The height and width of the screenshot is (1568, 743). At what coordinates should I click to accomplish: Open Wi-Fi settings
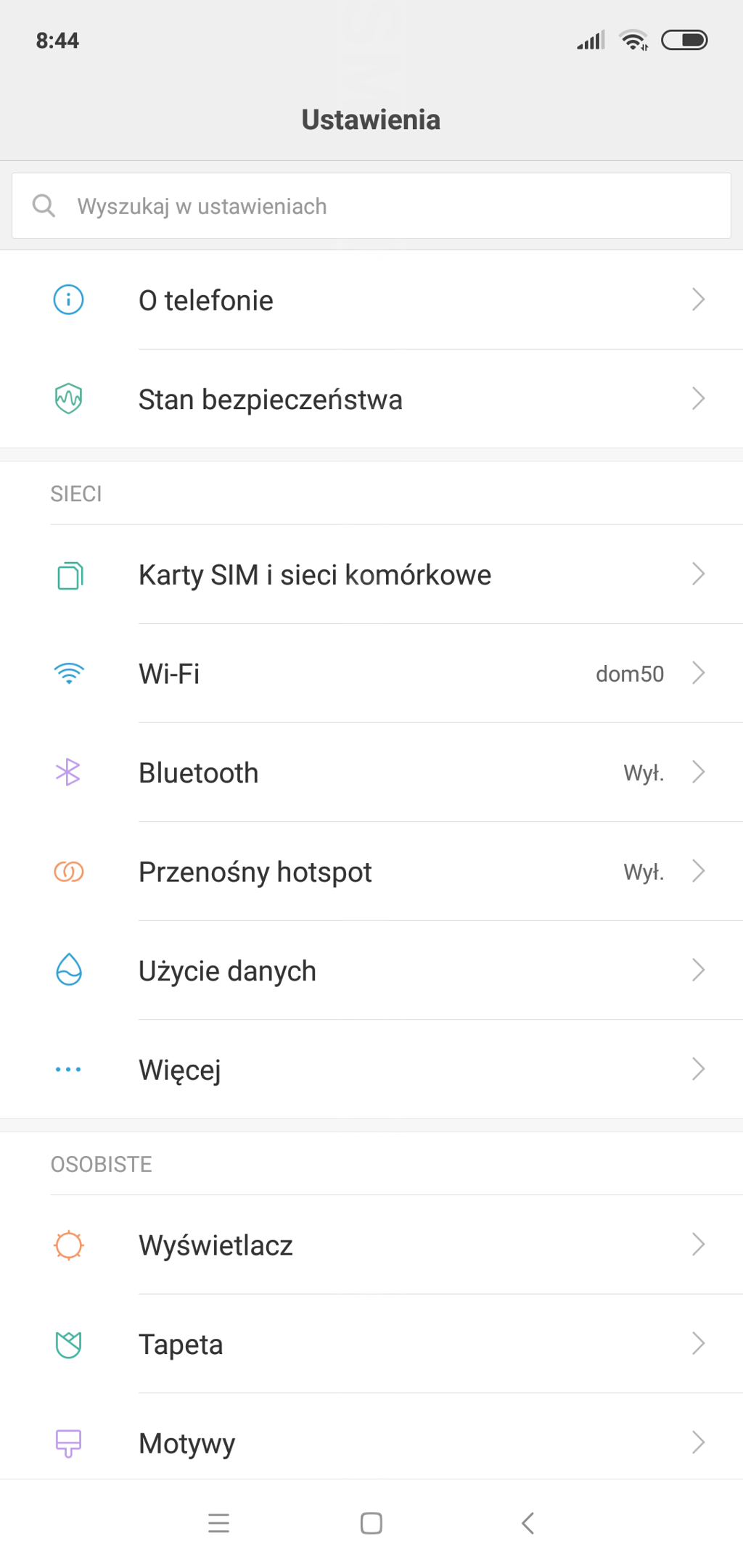pos(371,674)
